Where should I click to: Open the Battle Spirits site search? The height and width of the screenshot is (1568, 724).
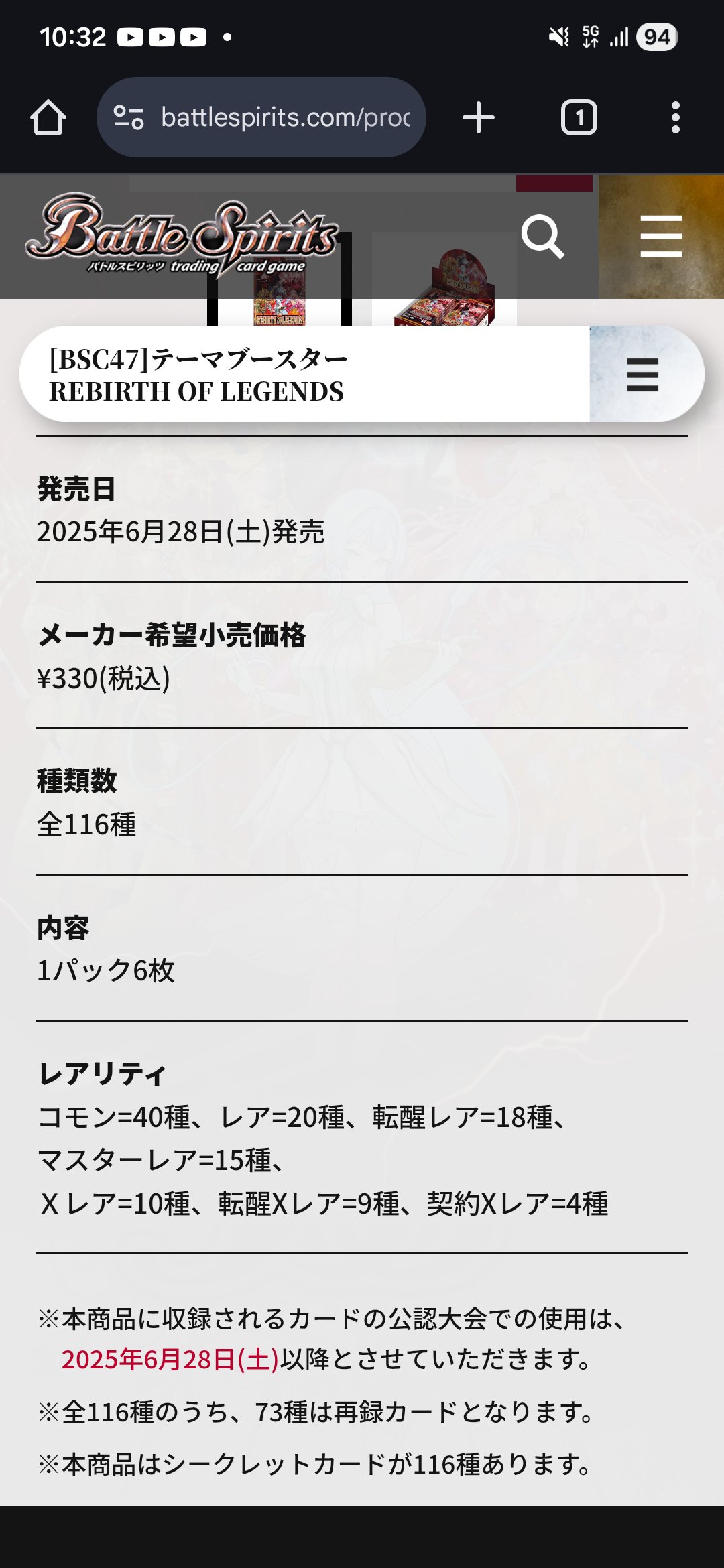pyautogui.click(x=542, y=237)
